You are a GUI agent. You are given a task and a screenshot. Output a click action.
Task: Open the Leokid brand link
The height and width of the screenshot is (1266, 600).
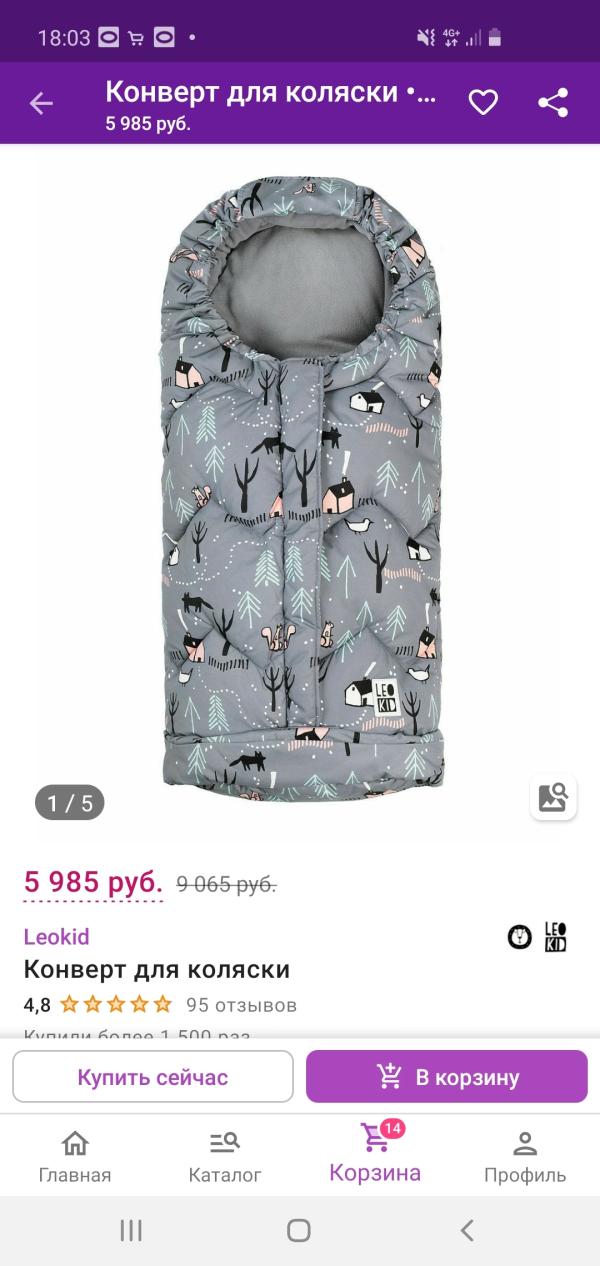56,937
